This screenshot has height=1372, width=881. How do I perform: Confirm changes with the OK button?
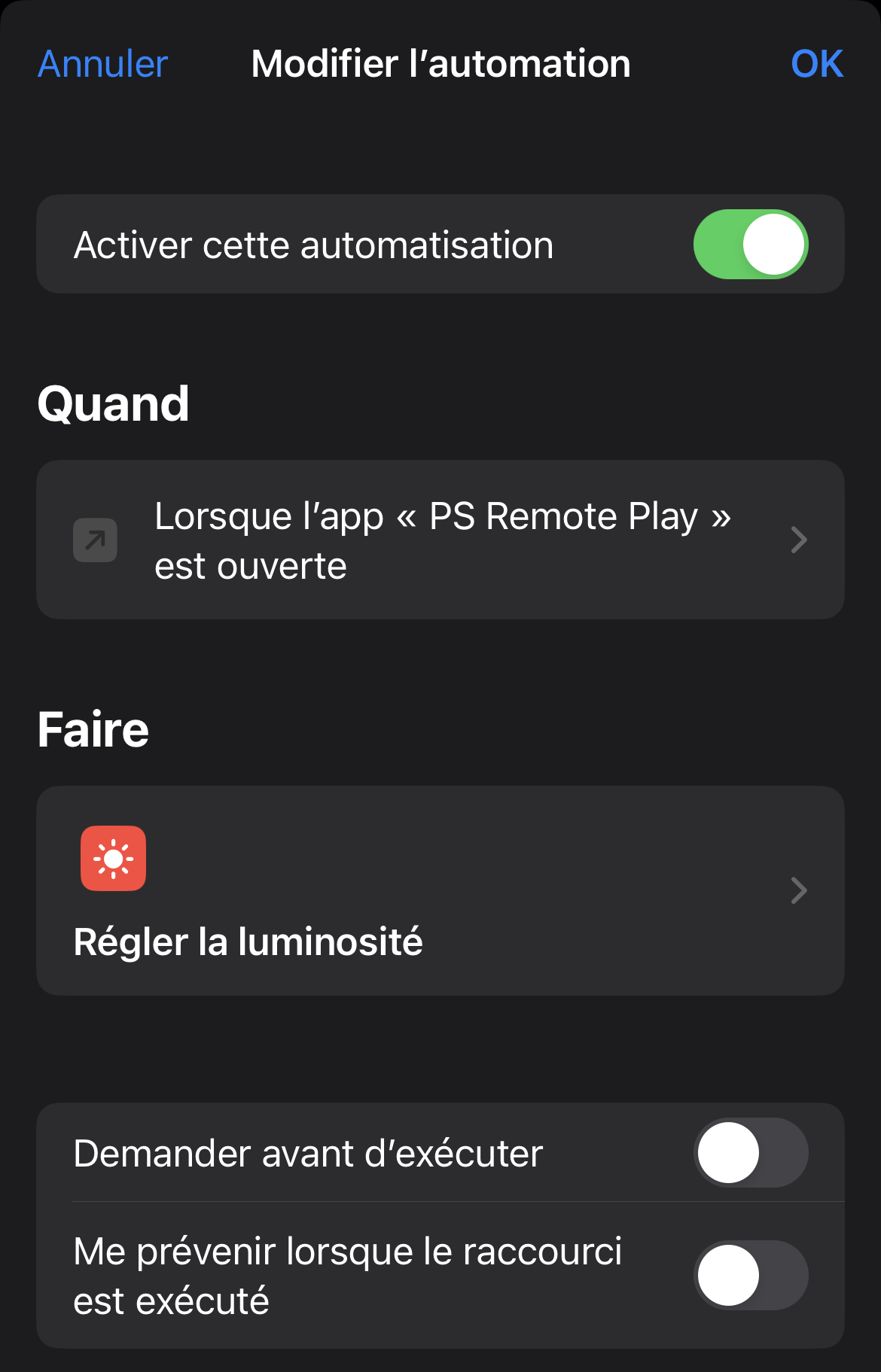[816, 64]
